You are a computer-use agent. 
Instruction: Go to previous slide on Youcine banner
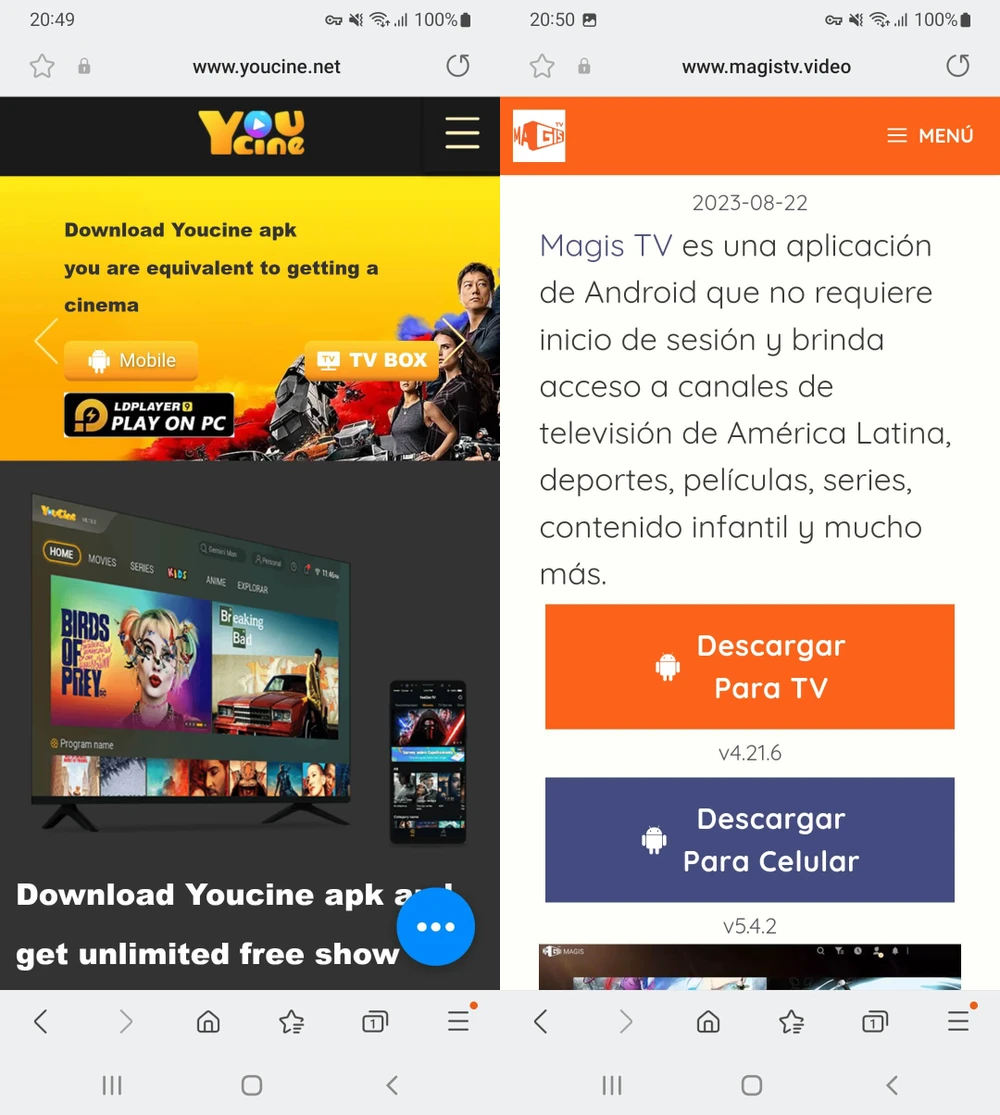click(x=45, y=340)
